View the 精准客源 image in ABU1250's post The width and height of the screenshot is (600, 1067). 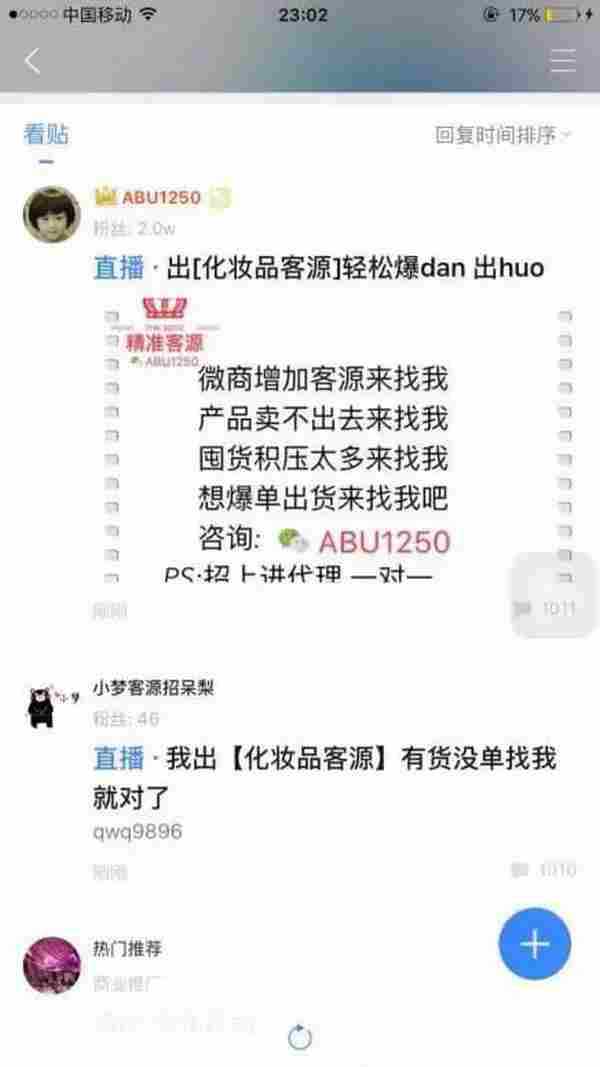[335, 440]
